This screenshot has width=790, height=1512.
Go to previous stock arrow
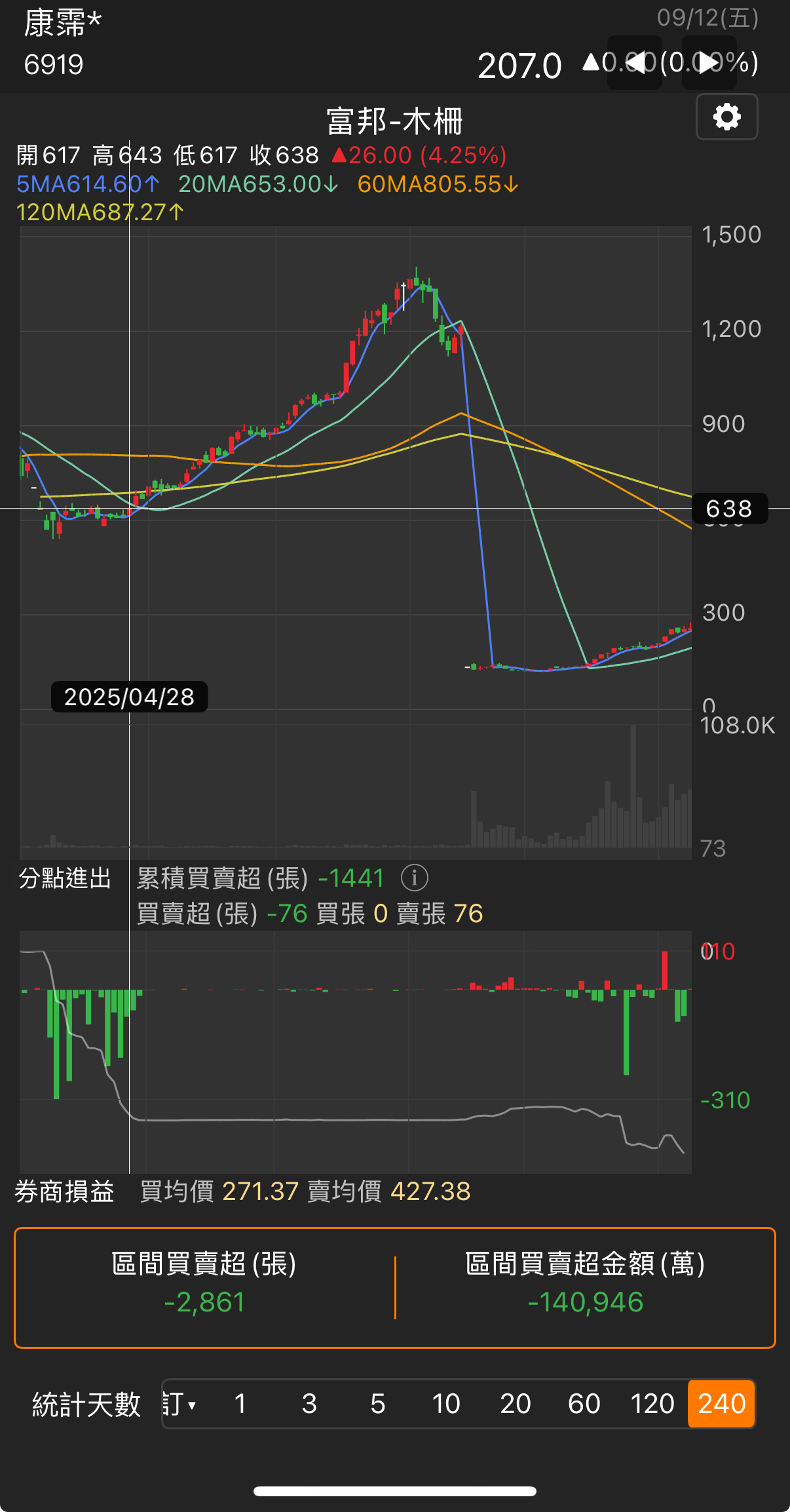coord(635,63)
